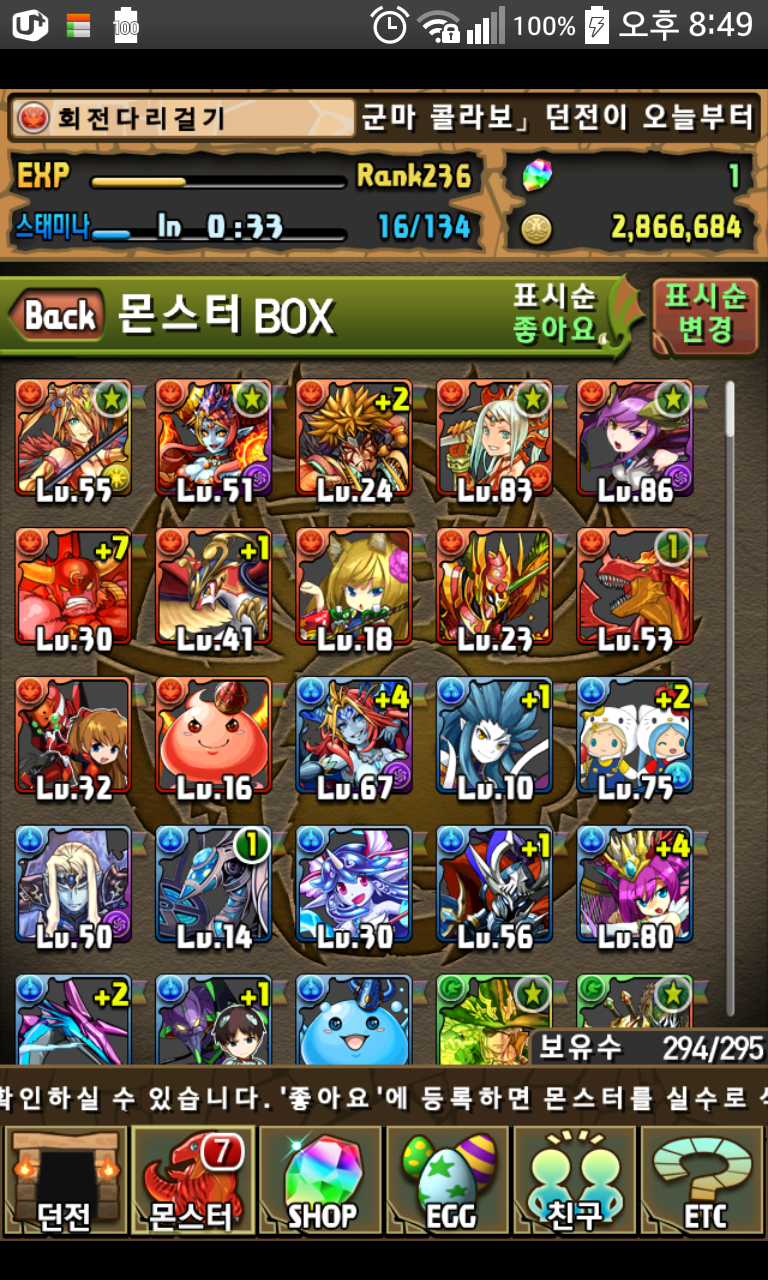Choose the Lv.80 pink-haired monster with +4

[x=634, y=884]
